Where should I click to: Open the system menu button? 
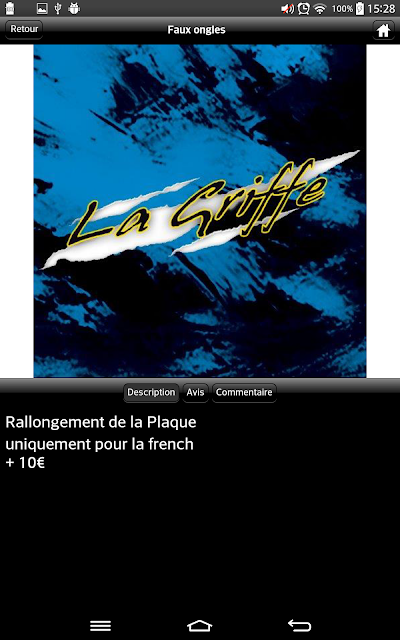pos(100,625)
